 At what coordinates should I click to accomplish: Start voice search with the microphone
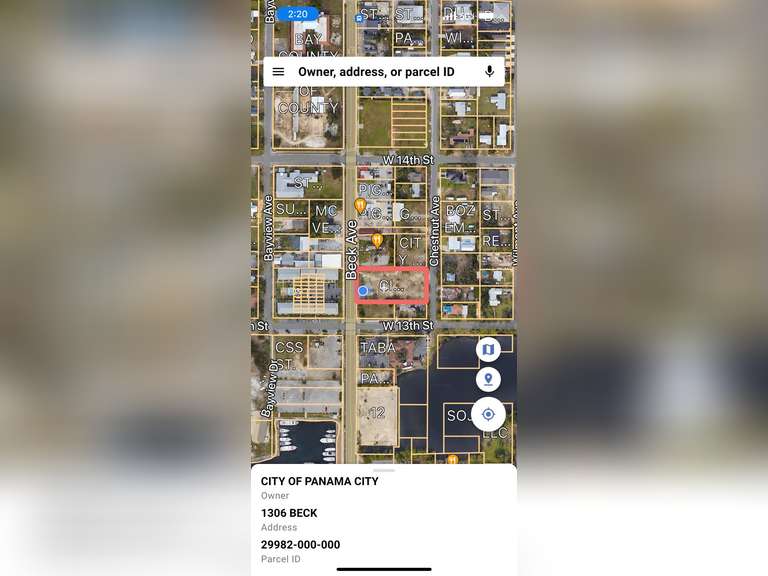click(x=489, y=72)
